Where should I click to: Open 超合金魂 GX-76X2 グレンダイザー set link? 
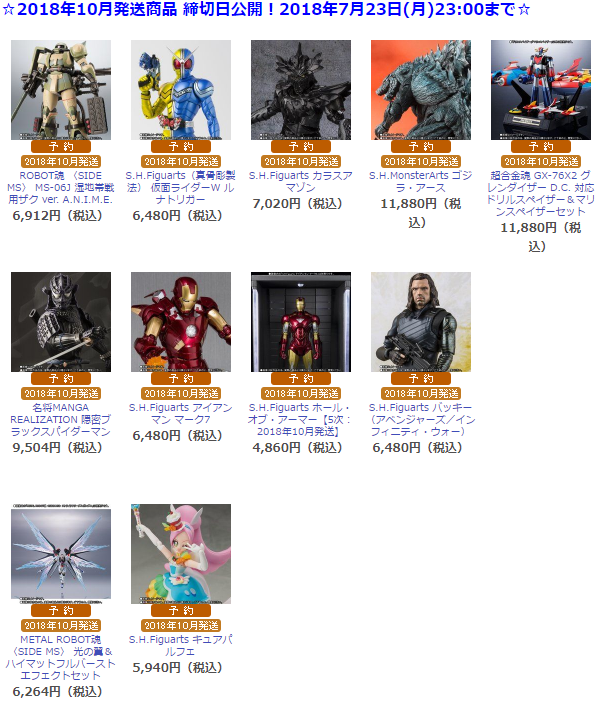click(x=540, y=187)
